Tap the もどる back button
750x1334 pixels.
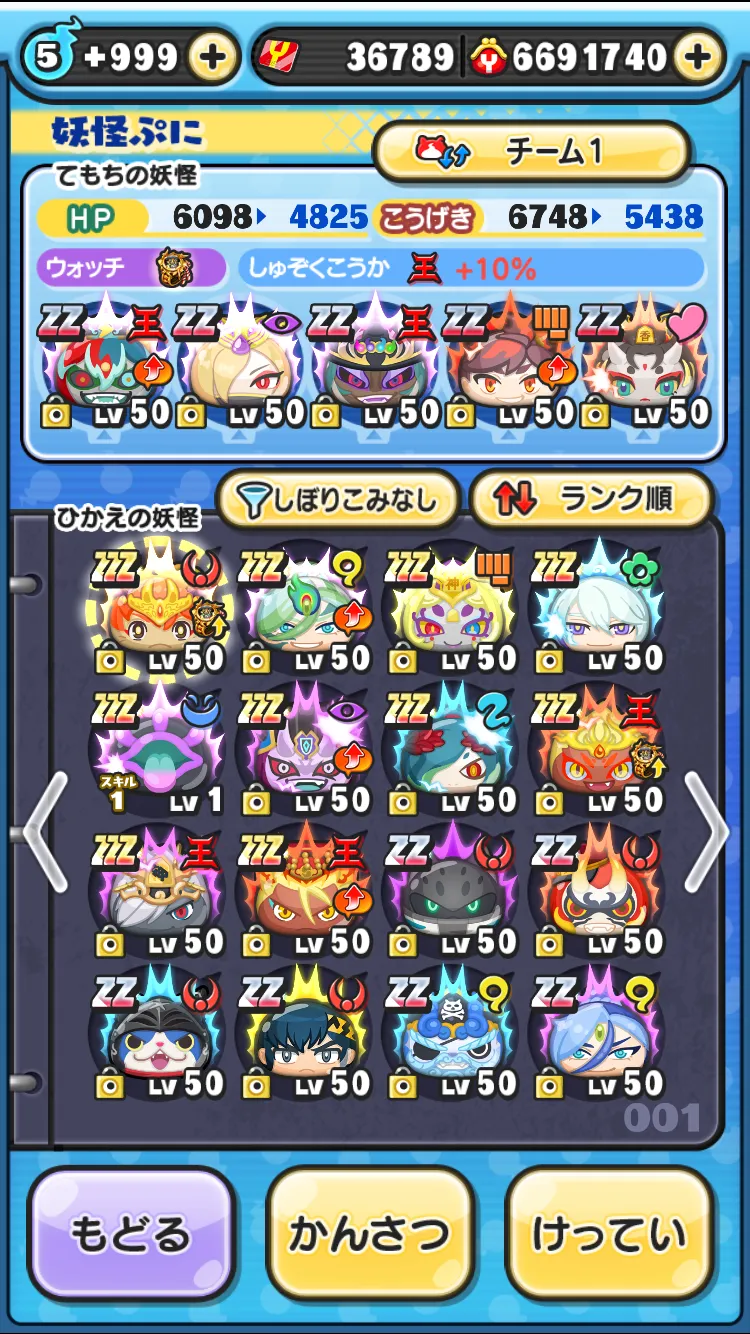[x=131, y=1233]
